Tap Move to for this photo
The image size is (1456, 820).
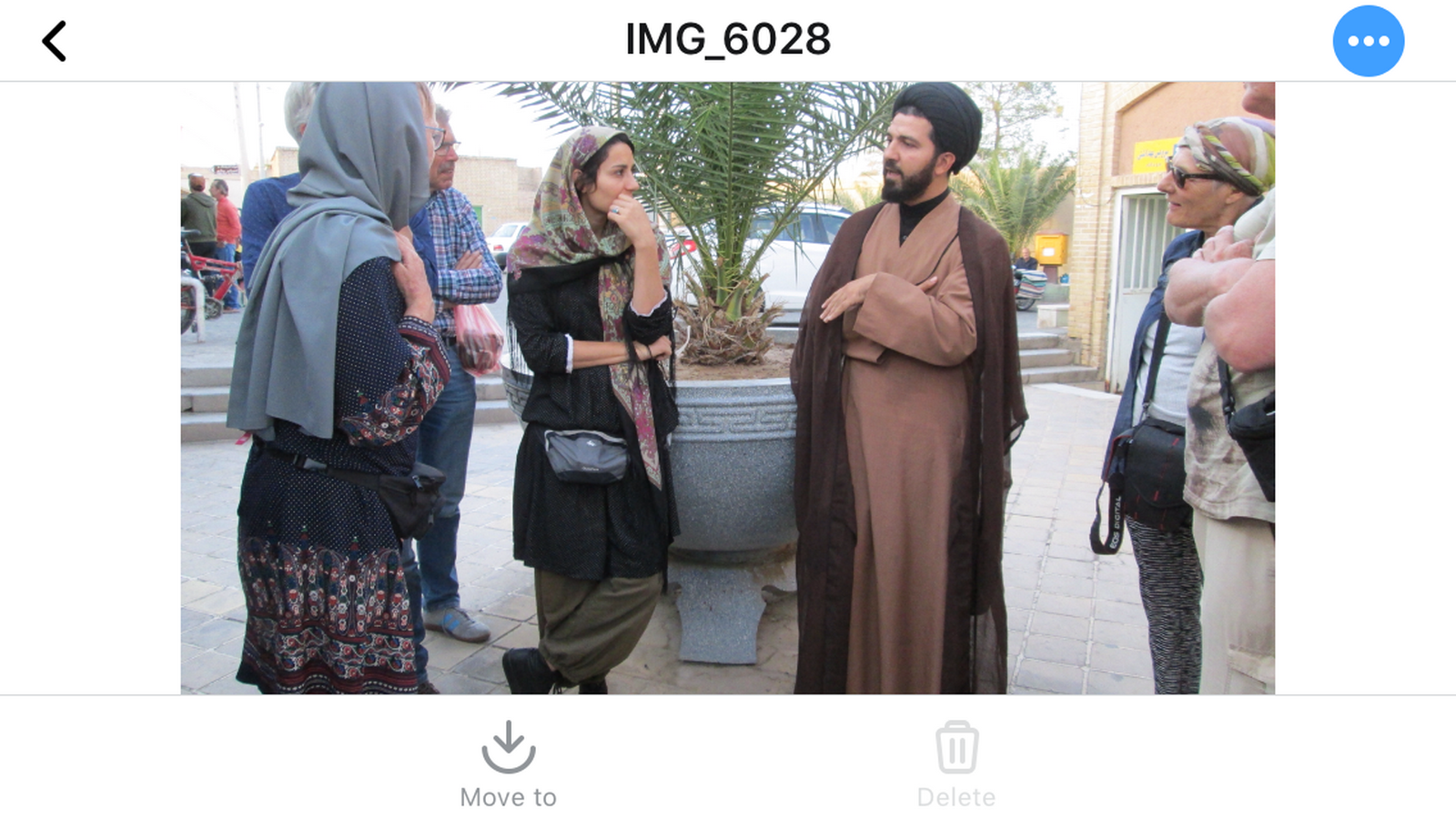tap(508, 764)
